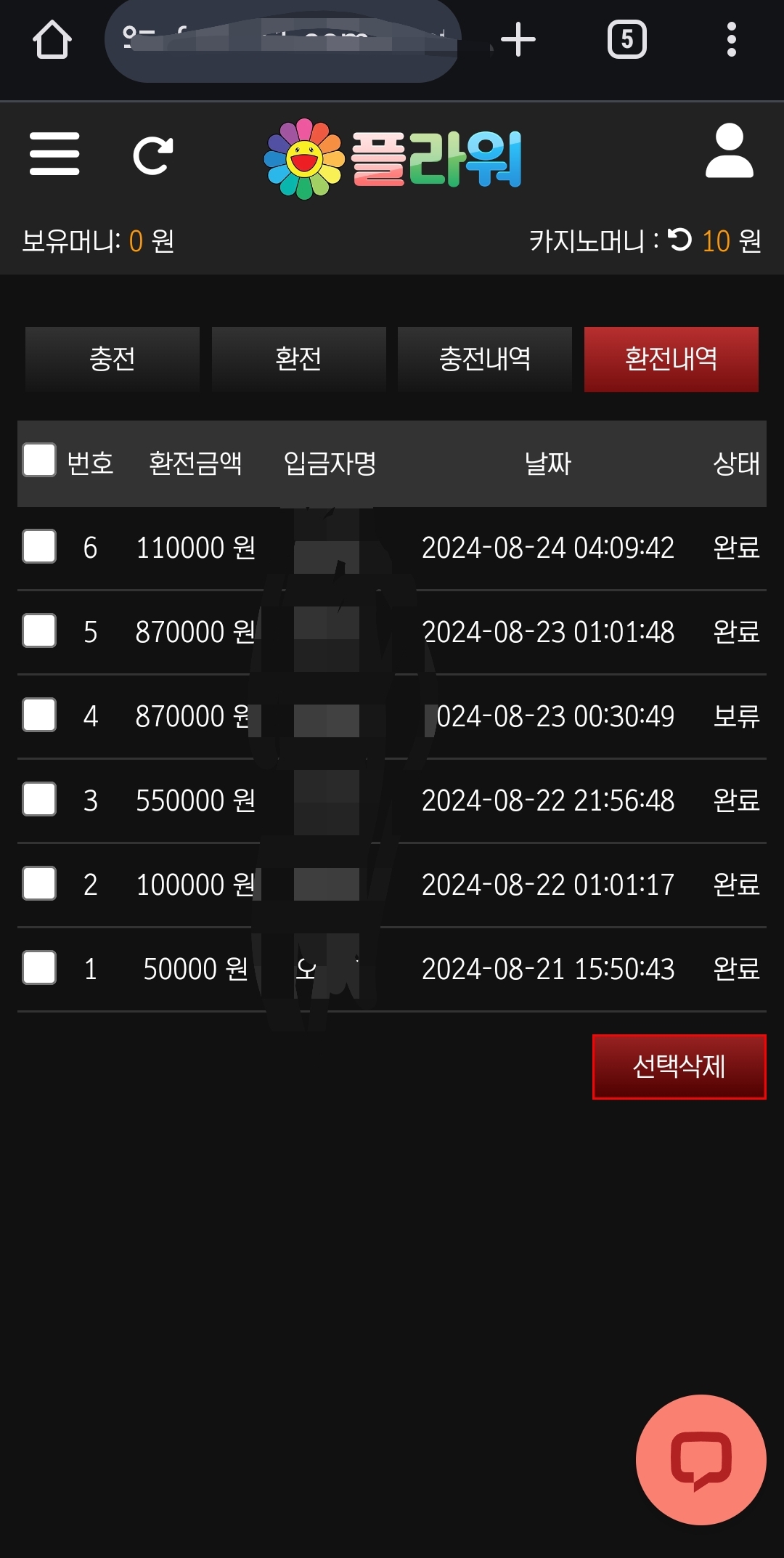The height and width of the screenshot is (1558, 784).
Task: Open the live chat bubble
Action: (x=701, y=1459)
